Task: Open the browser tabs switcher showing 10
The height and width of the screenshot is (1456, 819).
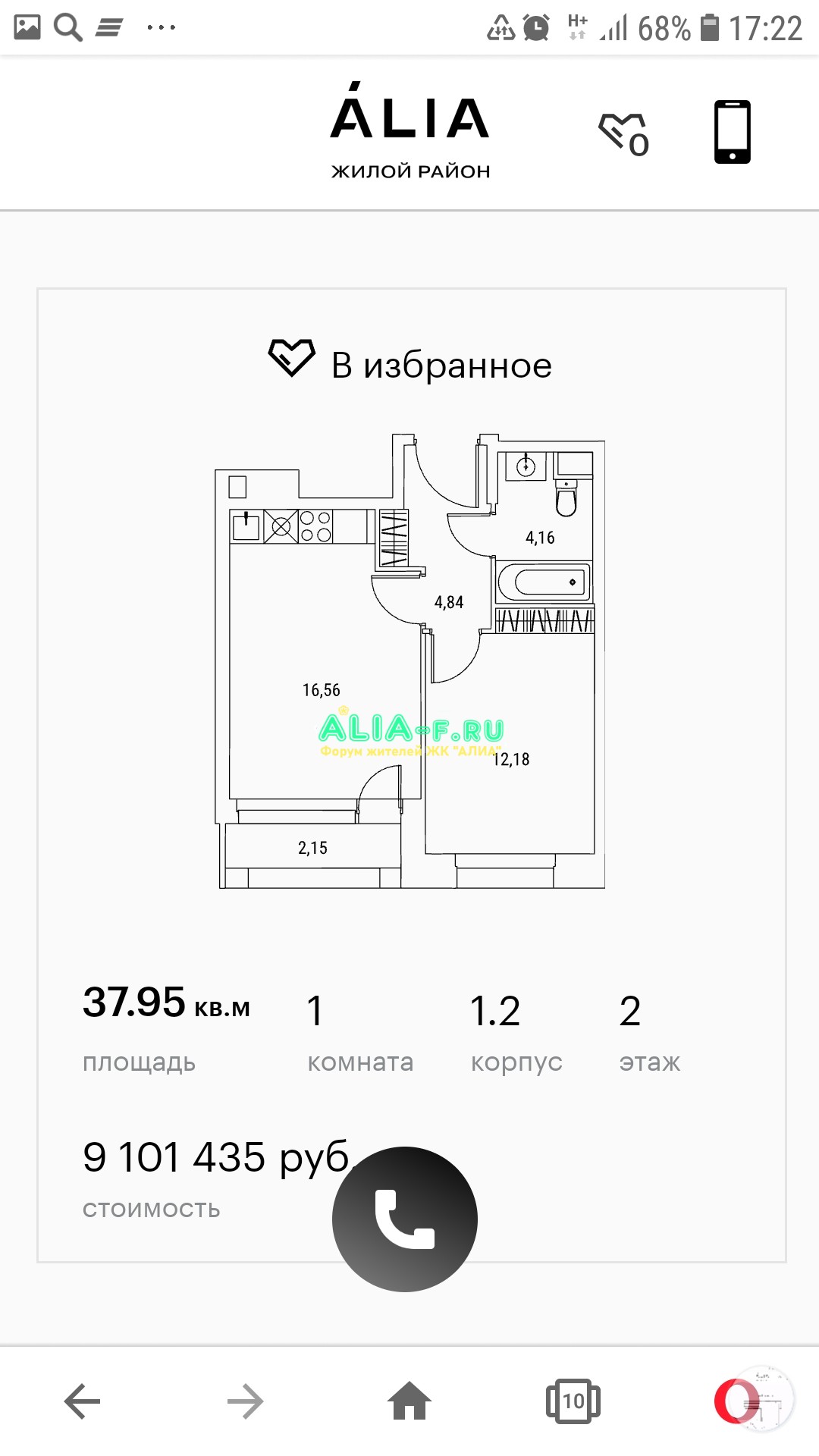Action: coord(573,1401)
